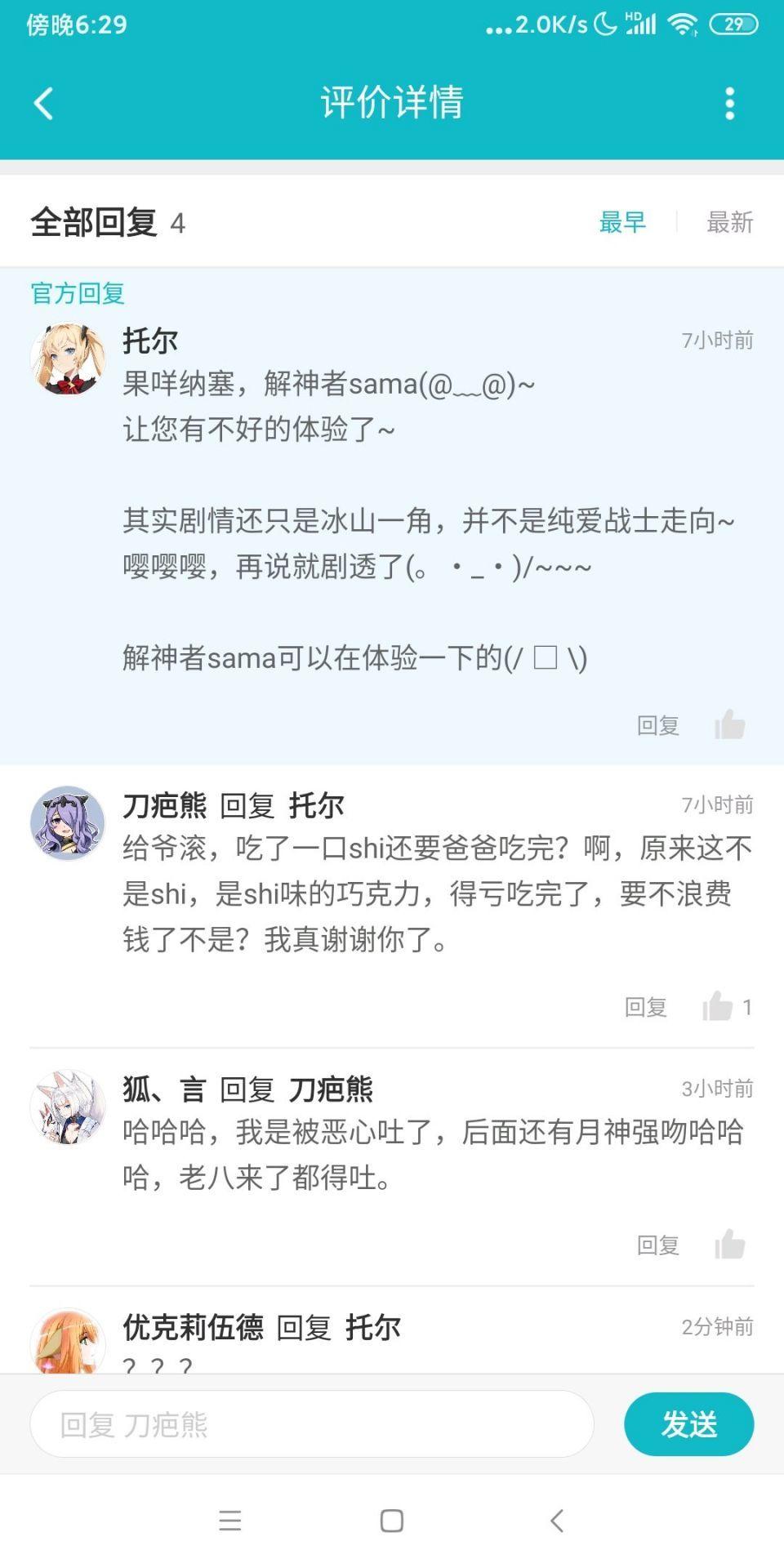
Task: Like 狐、言's comment
Action: pos(729,1245)
